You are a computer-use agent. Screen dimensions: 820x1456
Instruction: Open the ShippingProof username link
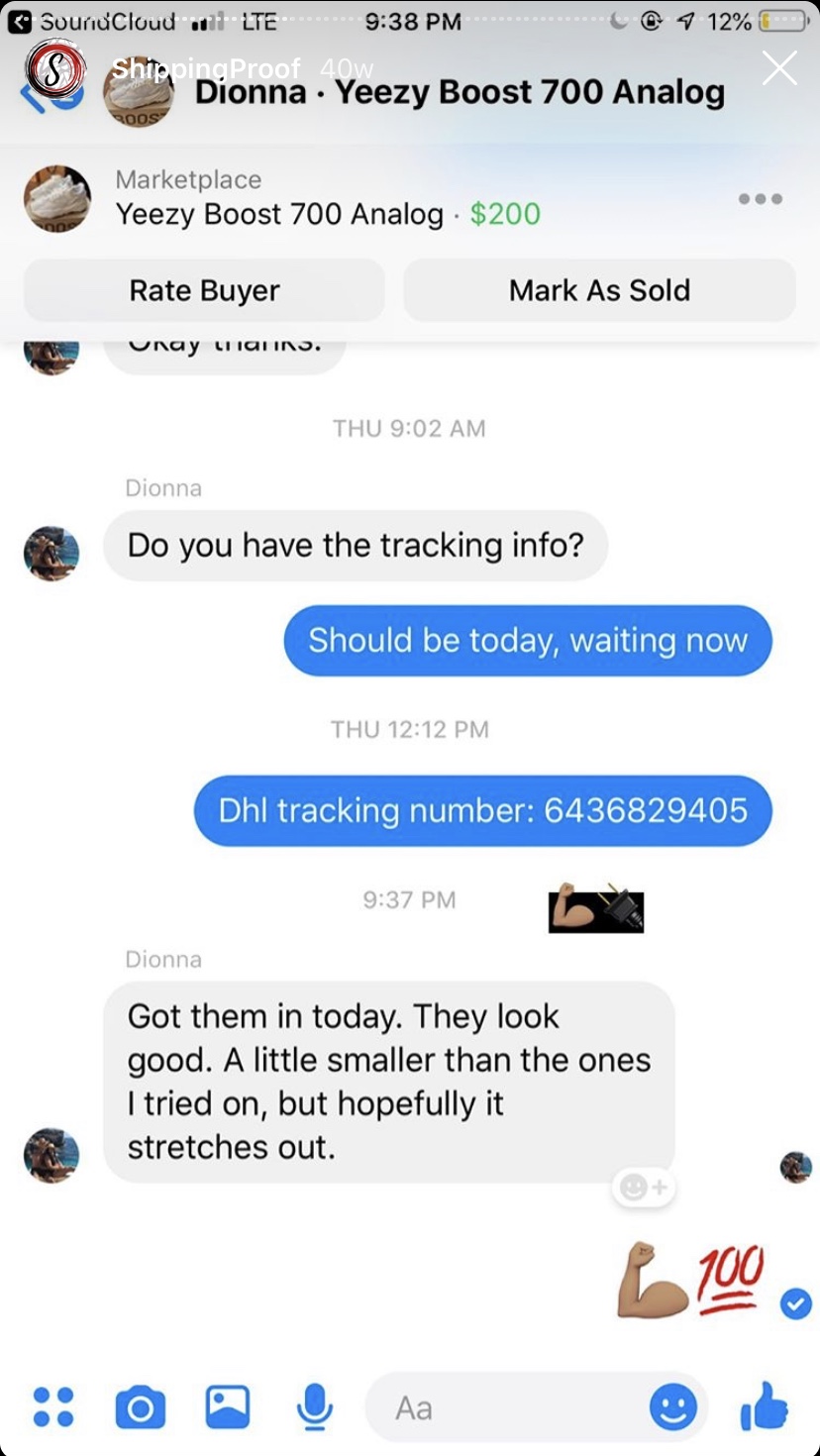click(x=206, y=68)
